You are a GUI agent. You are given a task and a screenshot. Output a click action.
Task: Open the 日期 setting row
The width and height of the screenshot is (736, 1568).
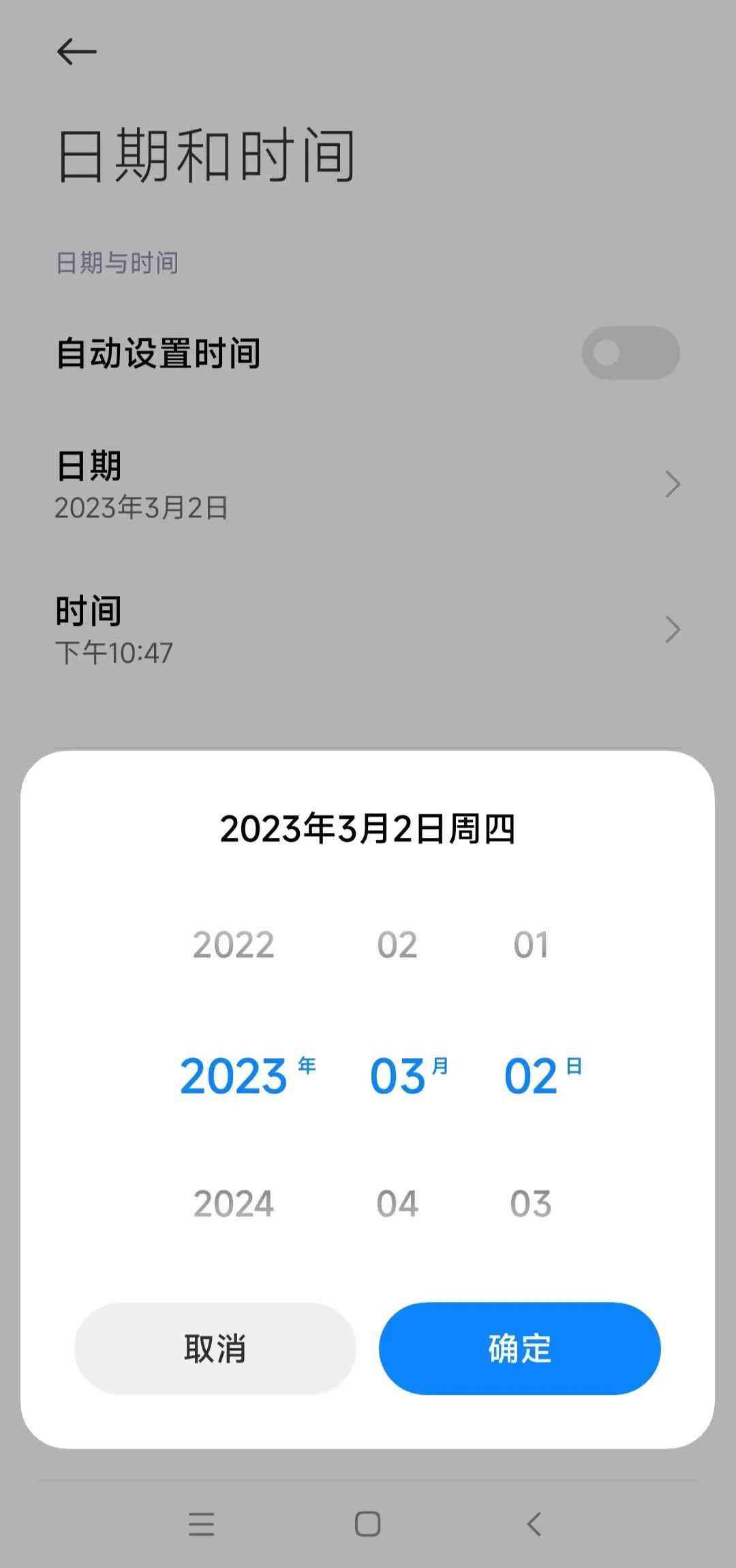368,484
